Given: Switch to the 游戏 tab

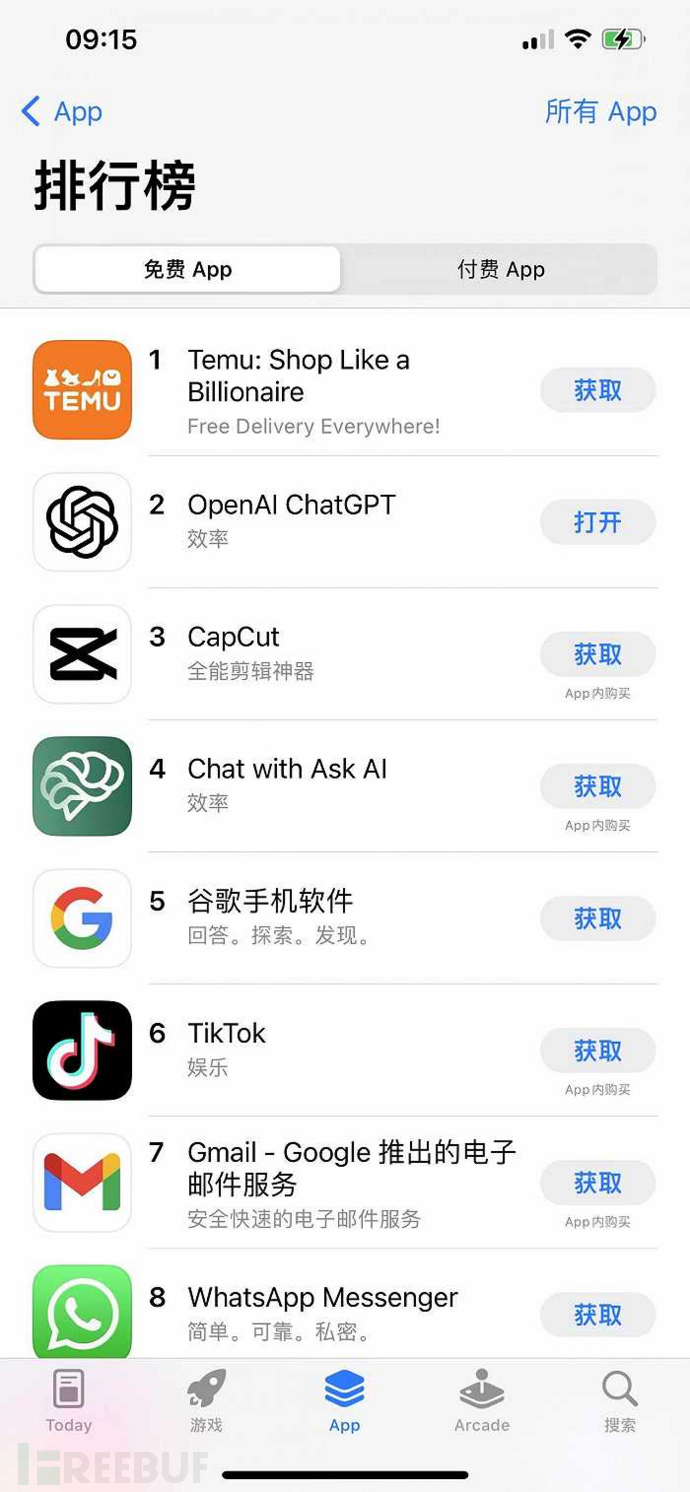Looking at the screenshot, I should click(x=207, y=1401).
